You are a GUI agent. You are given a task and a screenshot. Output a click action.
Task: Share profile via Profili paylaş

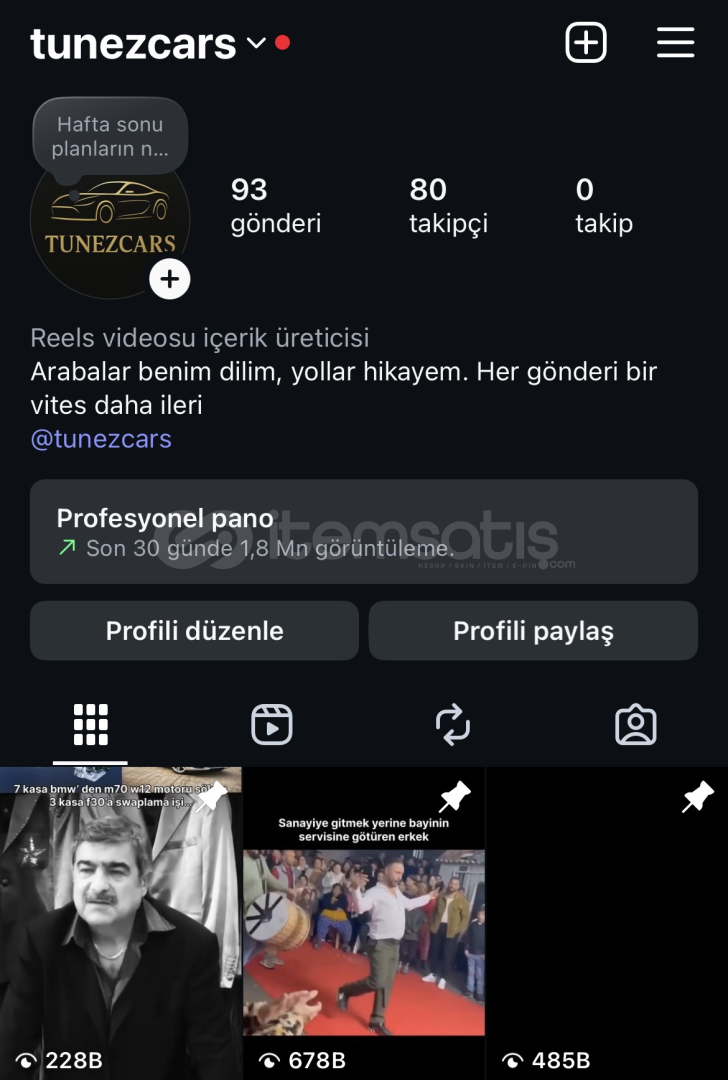(533, 631)
